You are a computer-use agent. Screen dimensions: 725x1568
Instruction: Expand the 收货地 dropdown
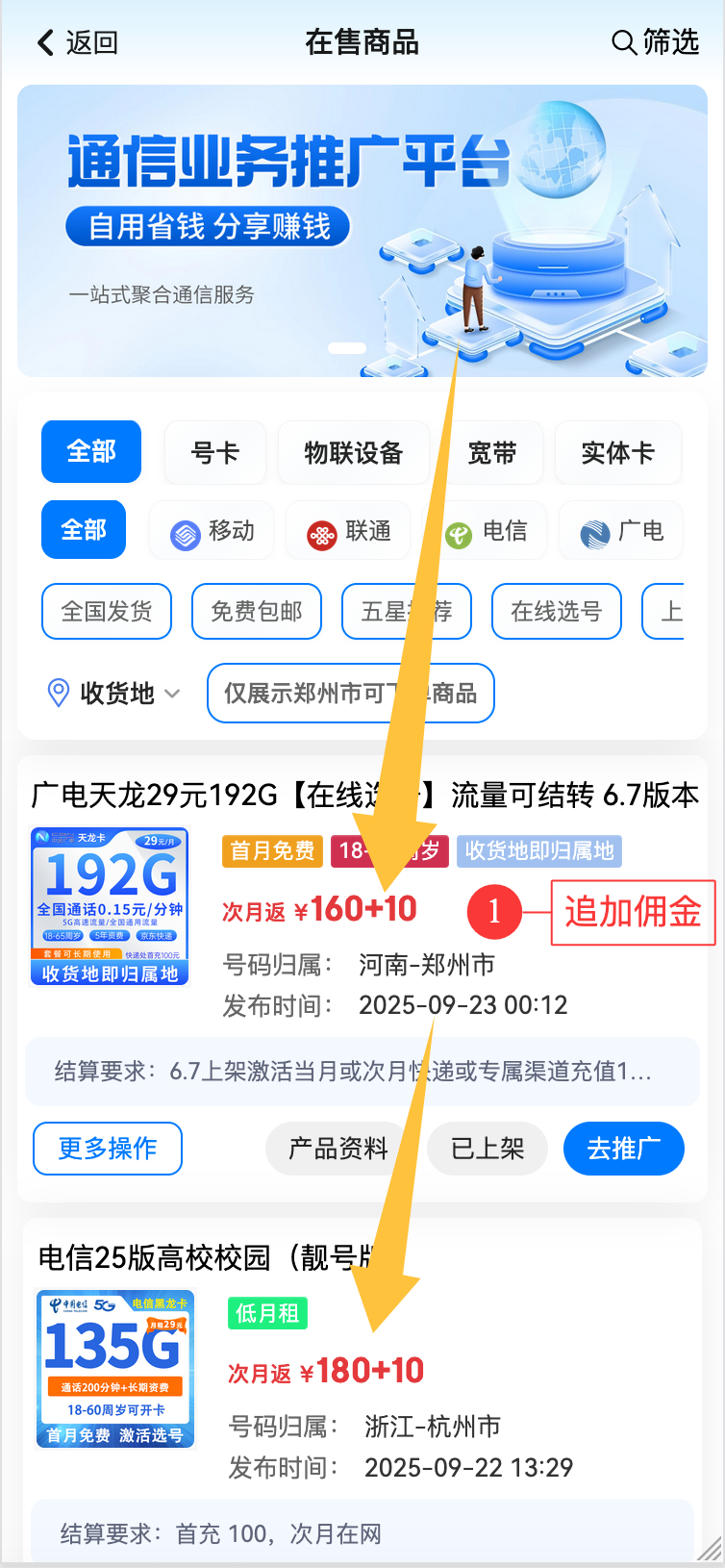click(x=115, y=693)
